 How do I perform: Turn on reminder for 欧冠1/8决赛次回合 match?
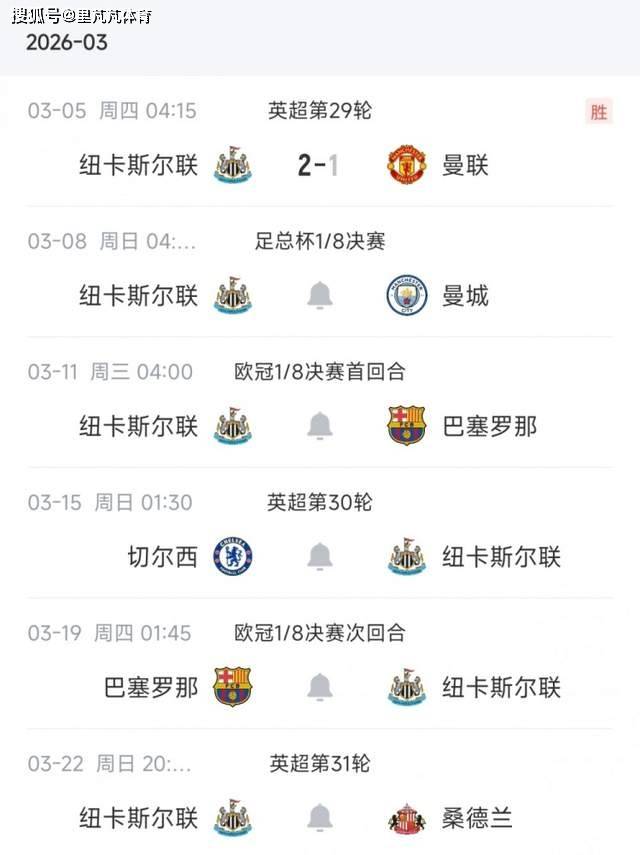click(320, 687)
